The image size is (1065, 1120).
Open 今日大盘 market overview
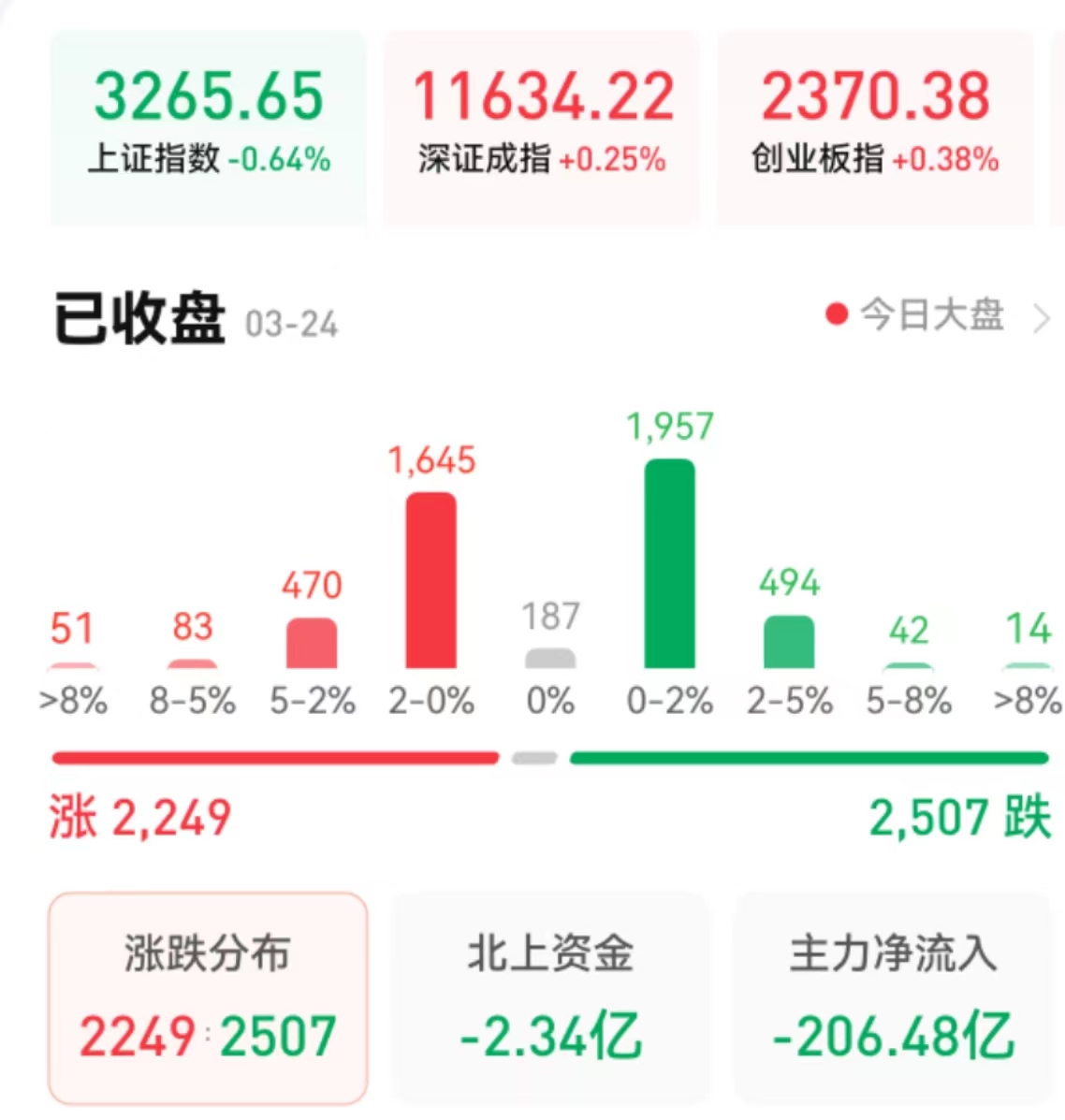936,316
